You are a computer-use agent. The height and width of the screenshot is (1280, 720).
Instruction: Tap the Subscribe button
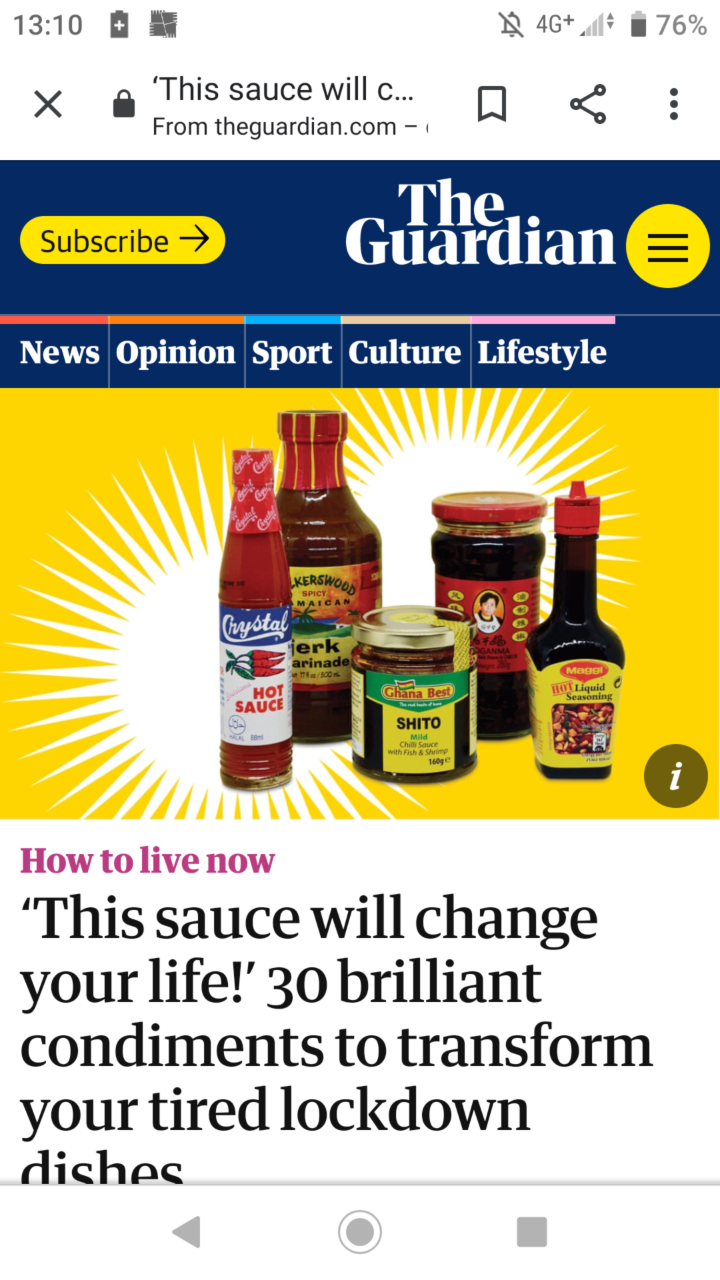(122, 241)
